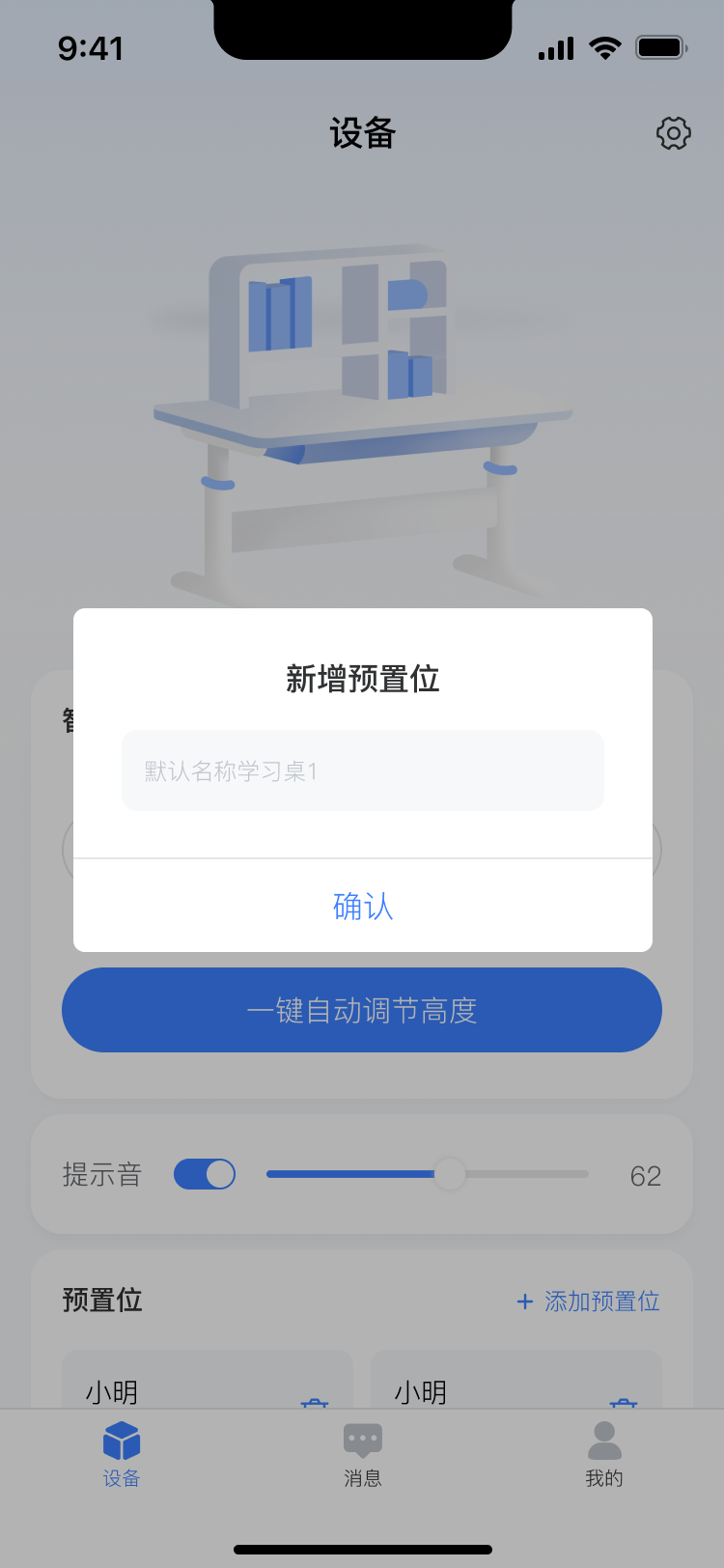Switch to the 我的 tab
The height and width of the screenshot is (1568, 724).
point(604,1453)
